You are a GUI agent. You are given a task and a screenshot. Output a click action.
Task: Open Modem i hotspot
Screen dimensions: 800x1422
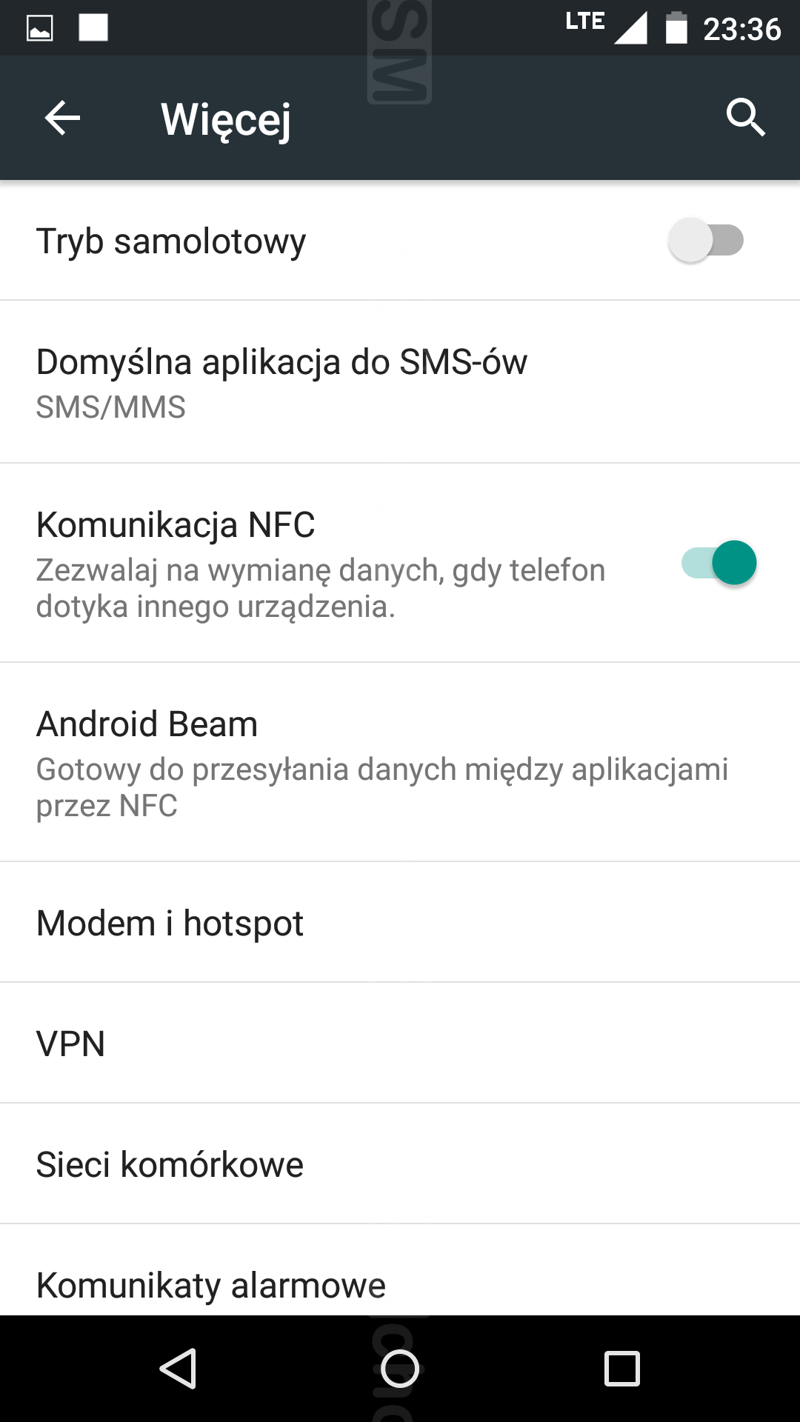coord(400,922)
